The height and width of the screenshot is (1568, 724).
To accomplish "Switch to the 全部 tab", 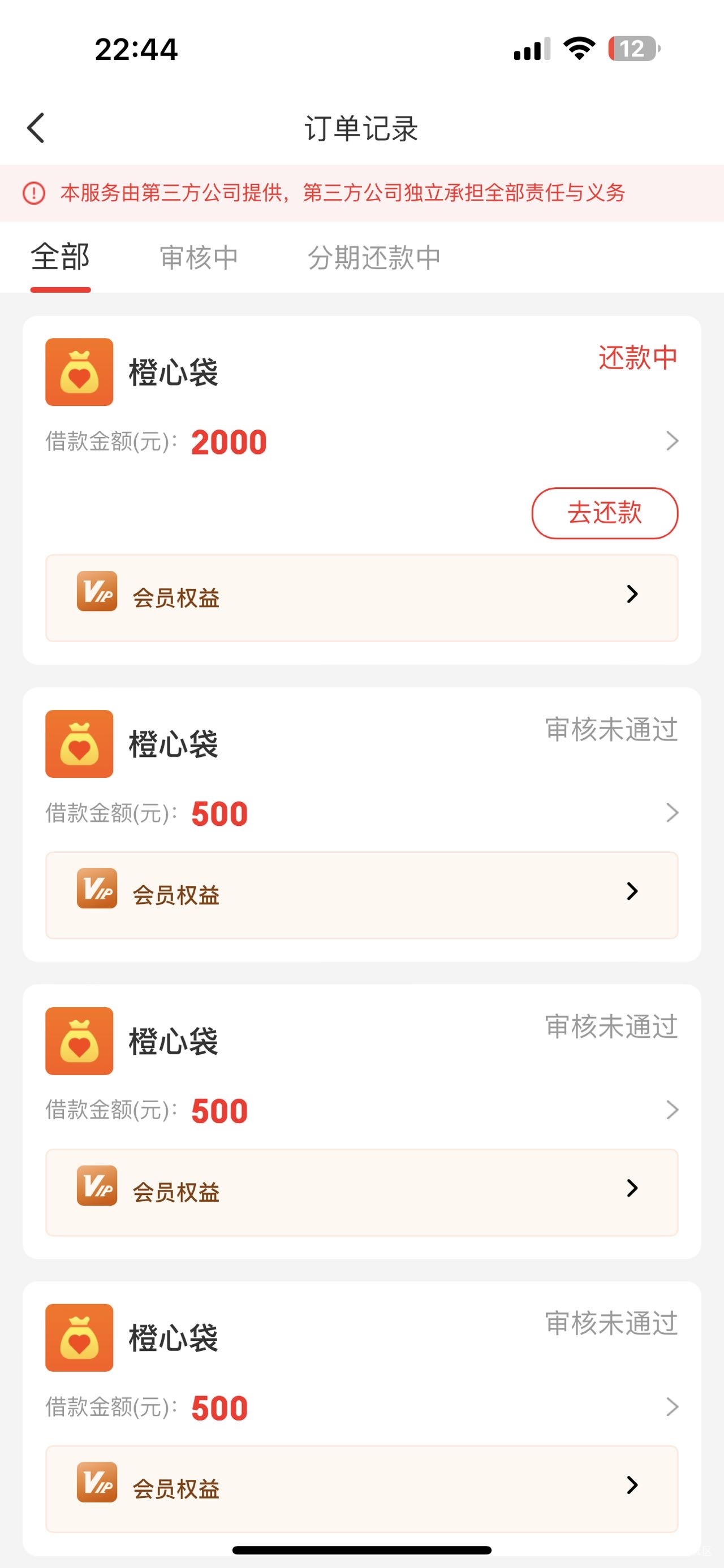I will (x=61, y=257).
